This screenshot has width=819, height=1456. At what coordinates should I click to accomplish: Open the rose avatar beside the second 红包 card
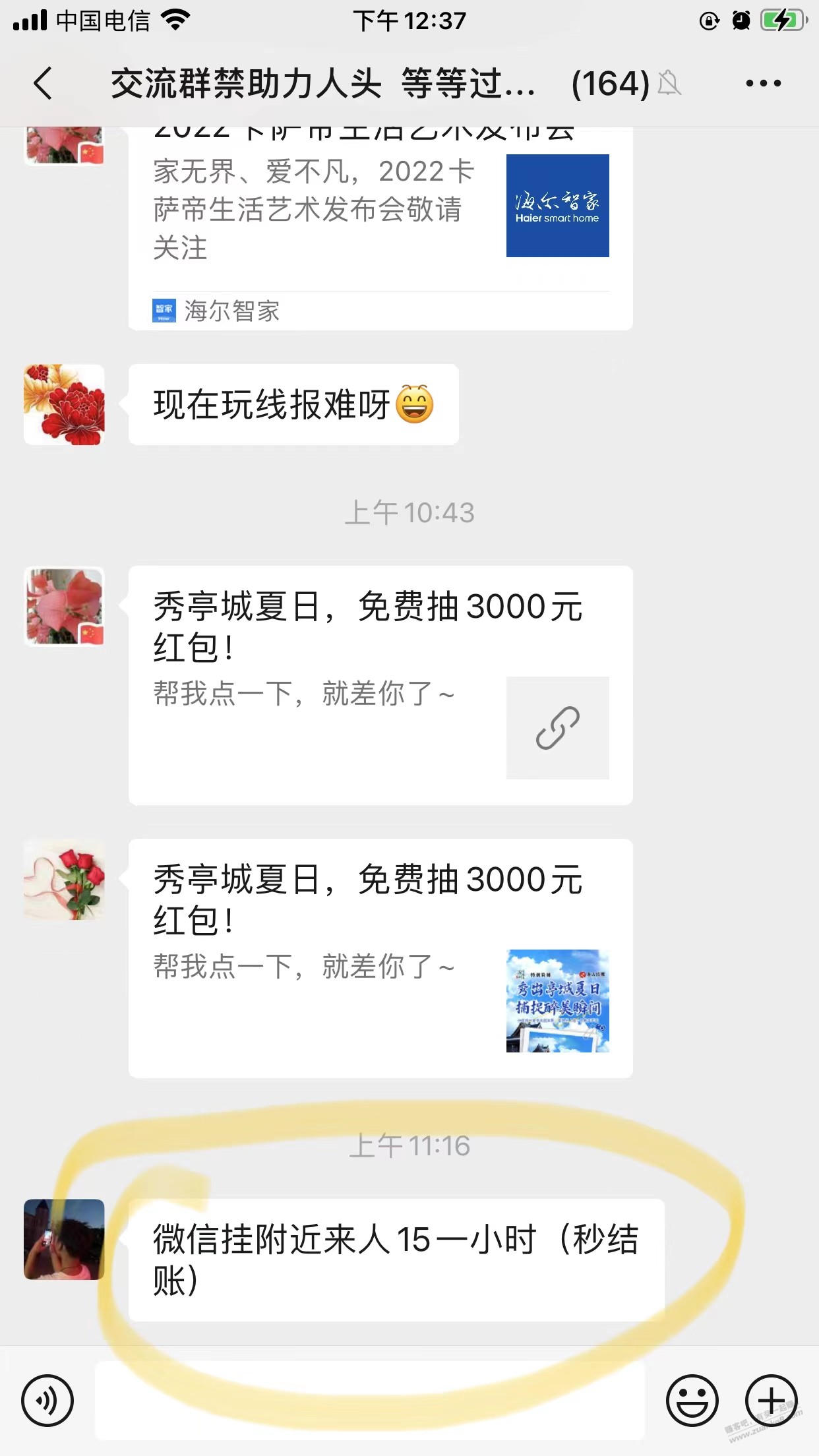pyautogui.click(x=64, y=879)
